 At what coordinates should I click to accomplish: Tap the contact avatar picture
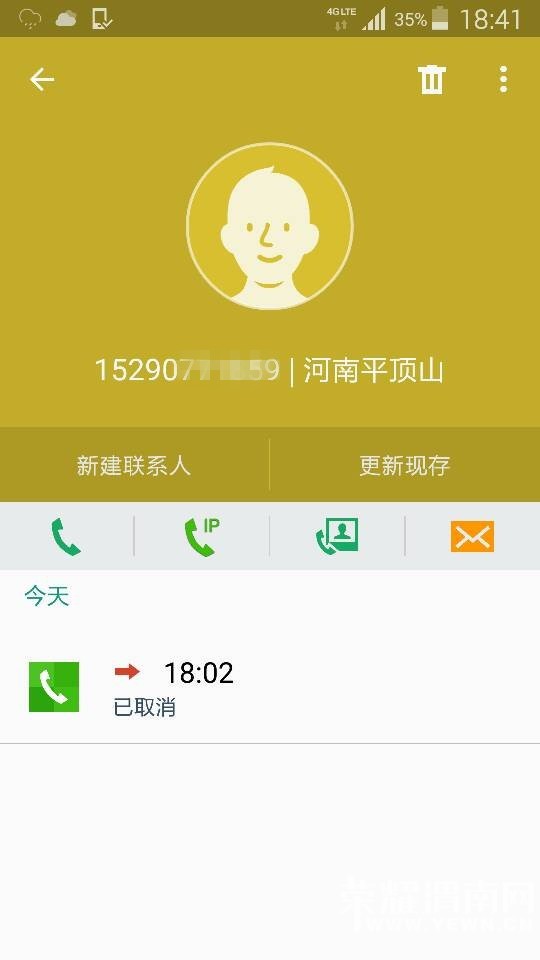(269, 226)
